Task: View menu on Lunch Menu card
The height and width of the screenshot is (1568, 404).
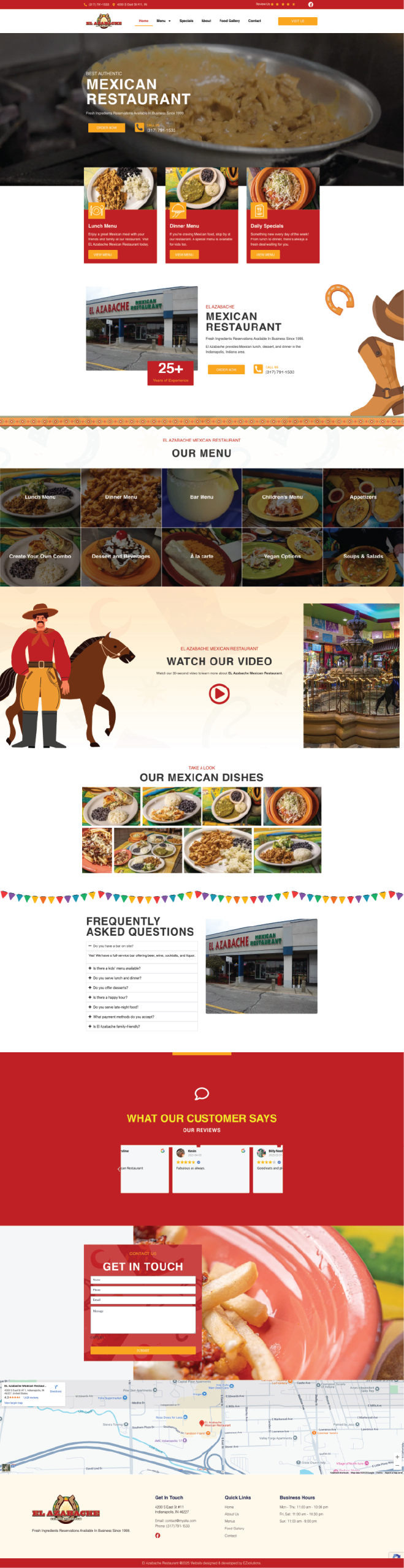Action: (x=102, y=254)
